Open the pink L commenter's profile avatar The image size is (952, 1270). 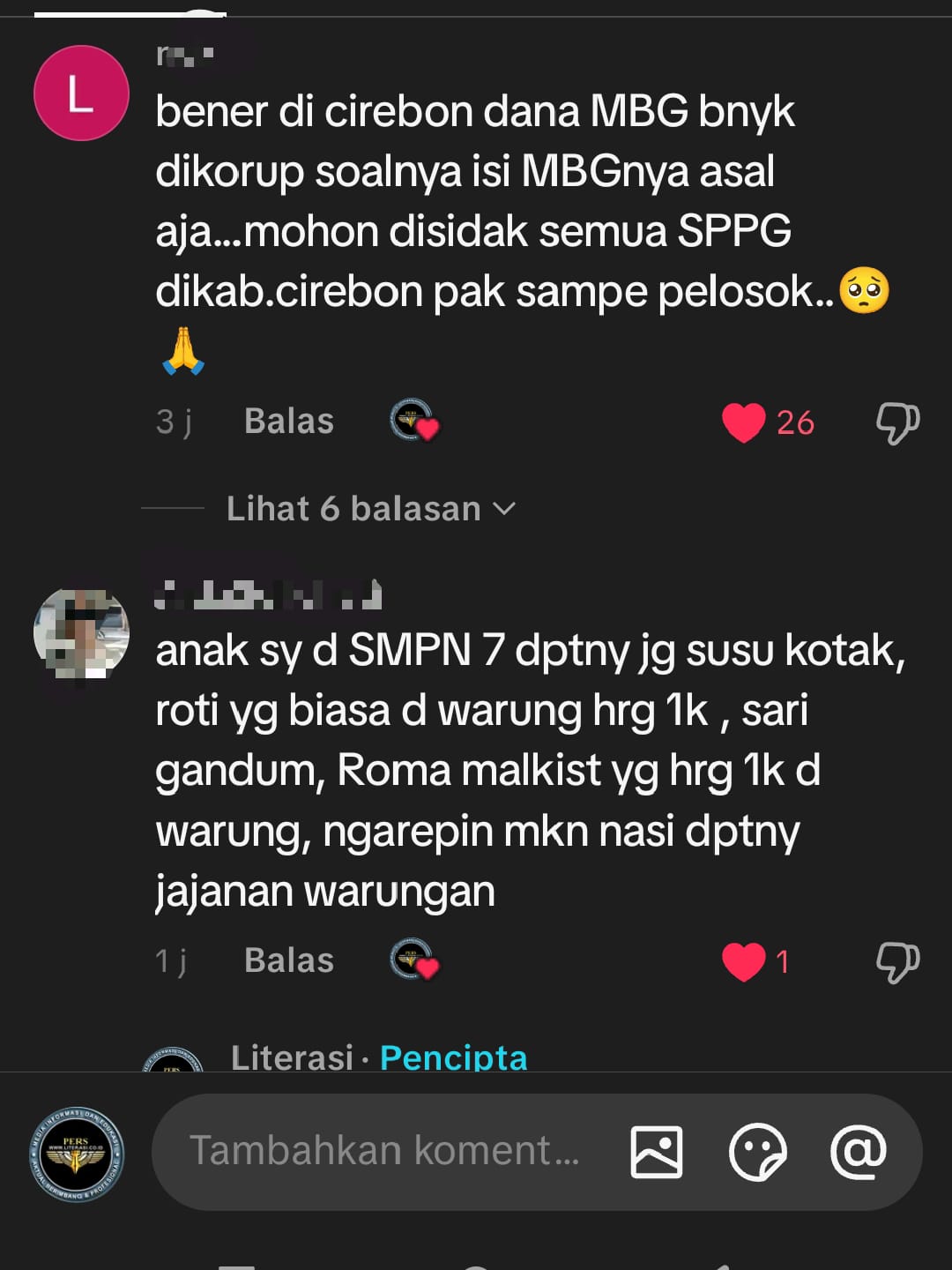click(x=81, y=93)
